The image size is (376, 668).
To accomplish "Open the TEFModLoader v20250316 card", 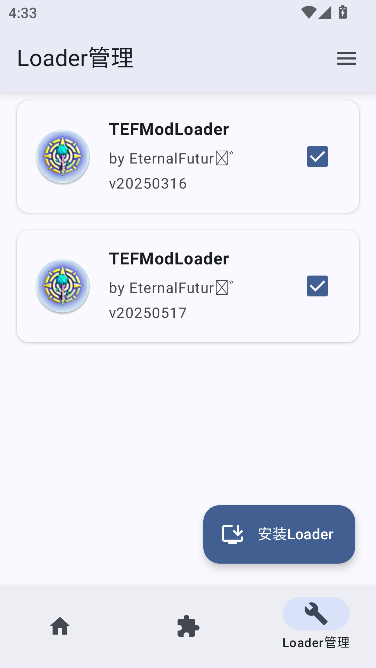I will click(188, 156).
